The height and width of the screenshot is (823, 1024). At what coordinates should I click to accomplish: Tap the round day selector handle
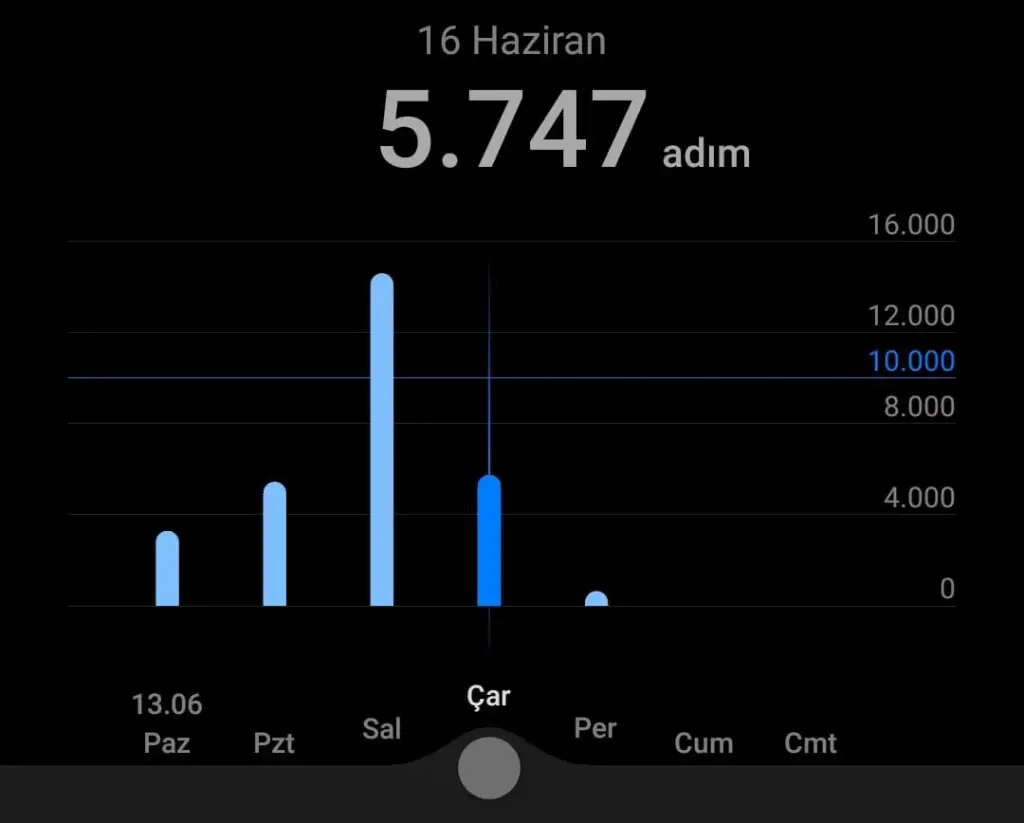[489, 768]
